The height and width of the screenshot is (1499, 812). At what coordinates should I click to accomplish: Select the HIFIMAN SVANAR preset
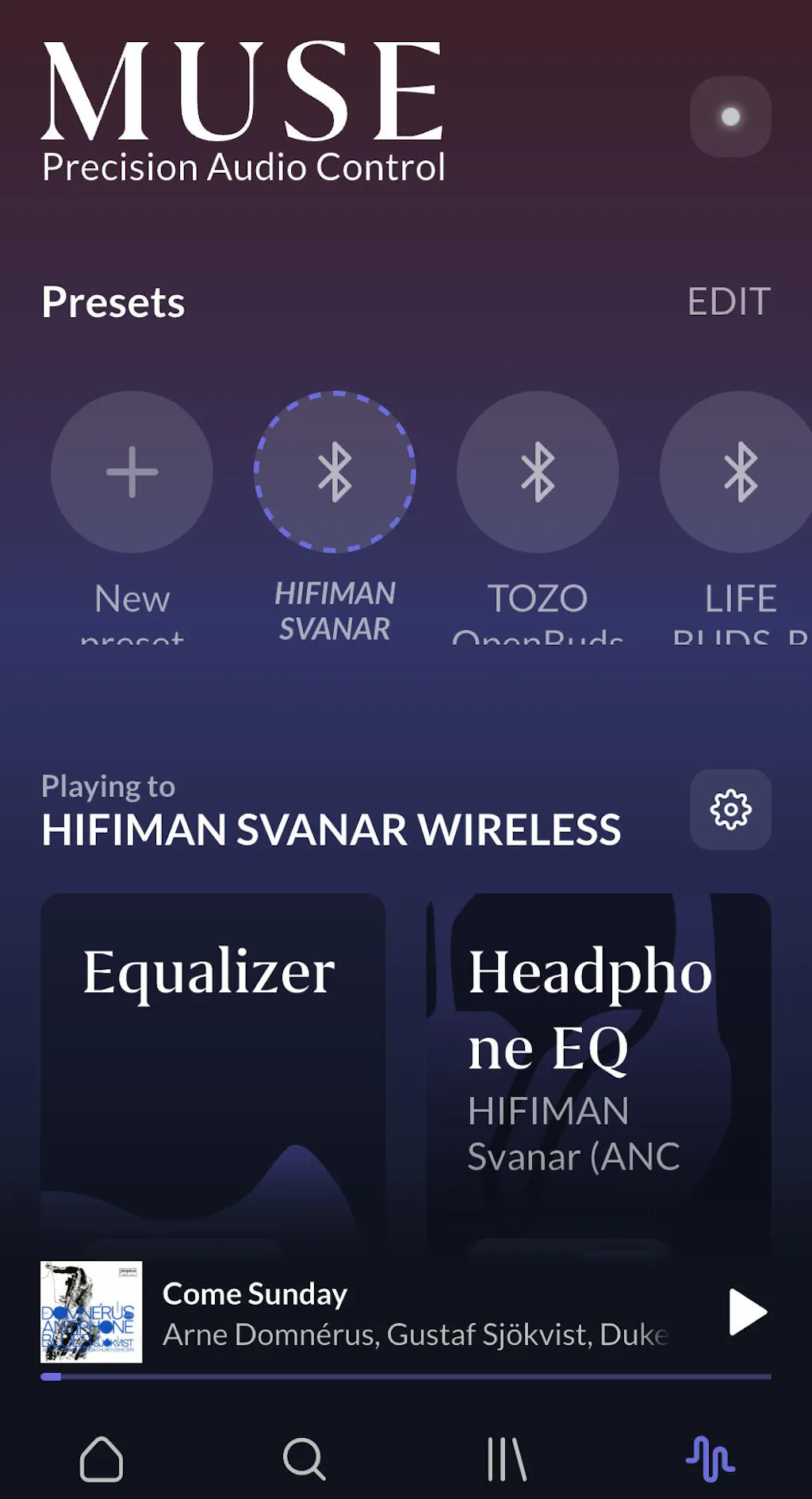click(335, 473)
